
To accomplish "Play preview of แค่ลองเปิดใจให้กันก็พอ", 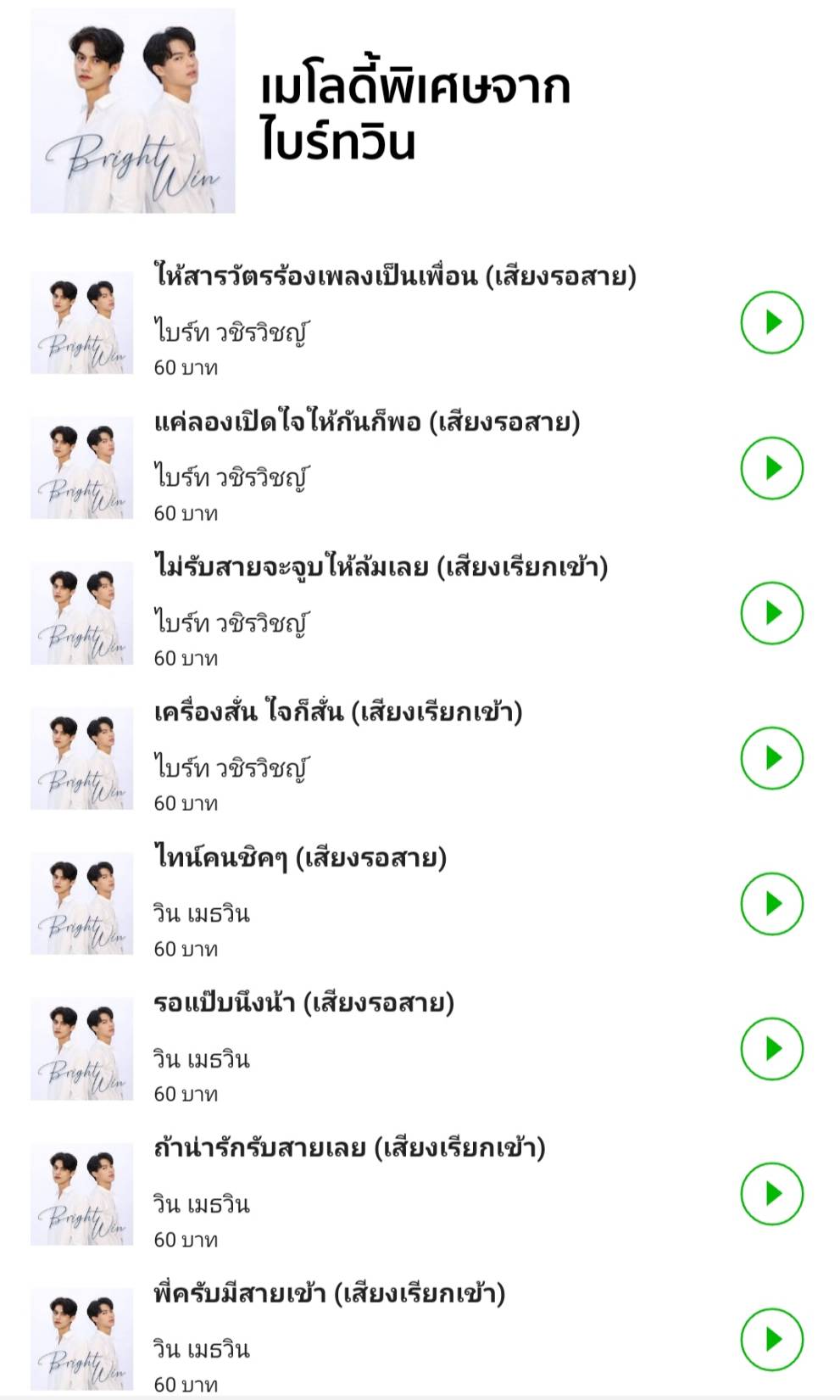I will [771, 468].
